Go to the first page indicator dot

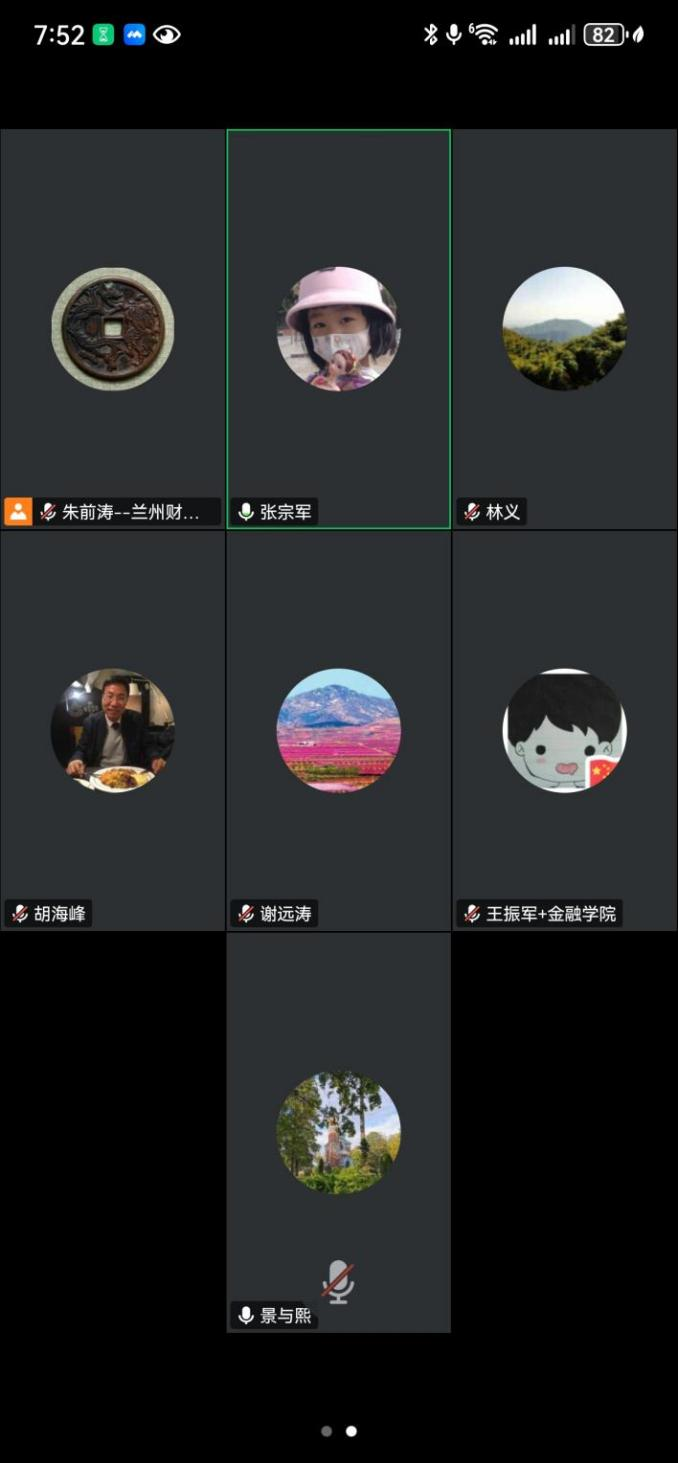coord(326,1431)
